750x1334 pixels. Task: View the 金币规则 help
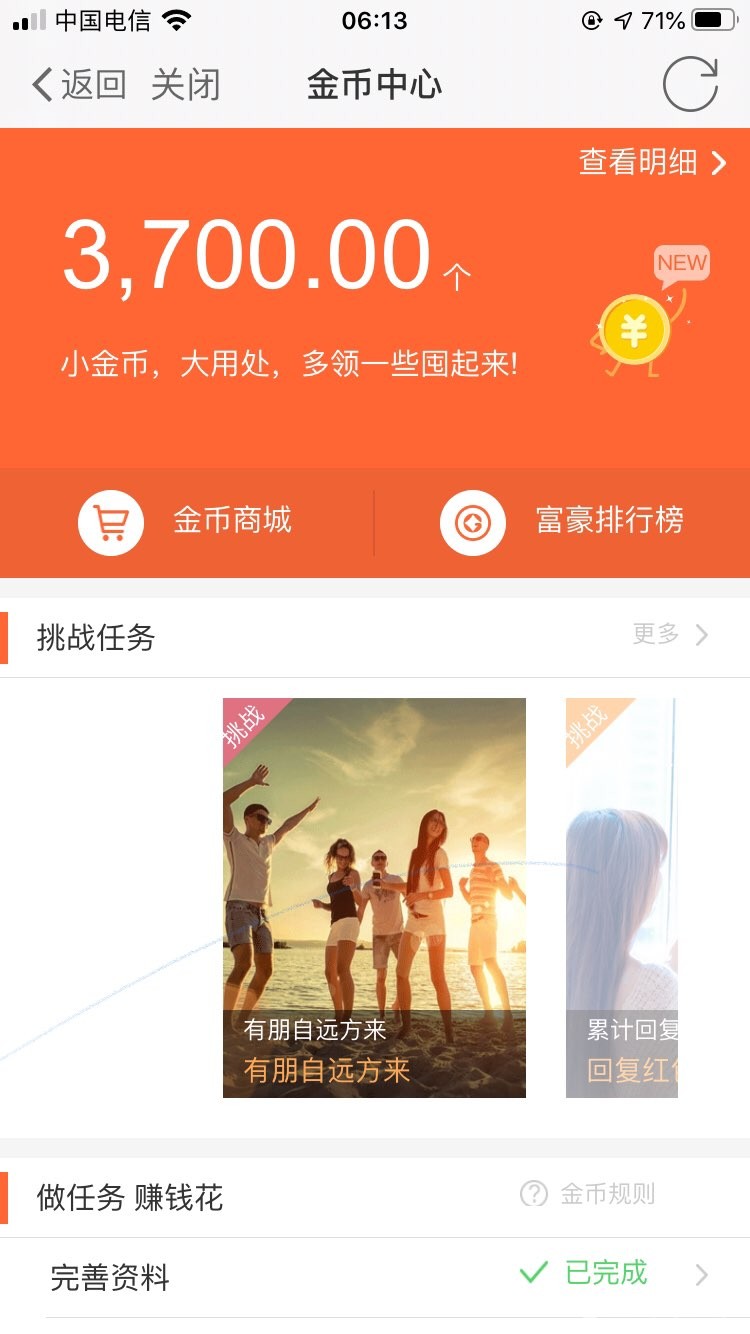click(x=588, y=1193)
